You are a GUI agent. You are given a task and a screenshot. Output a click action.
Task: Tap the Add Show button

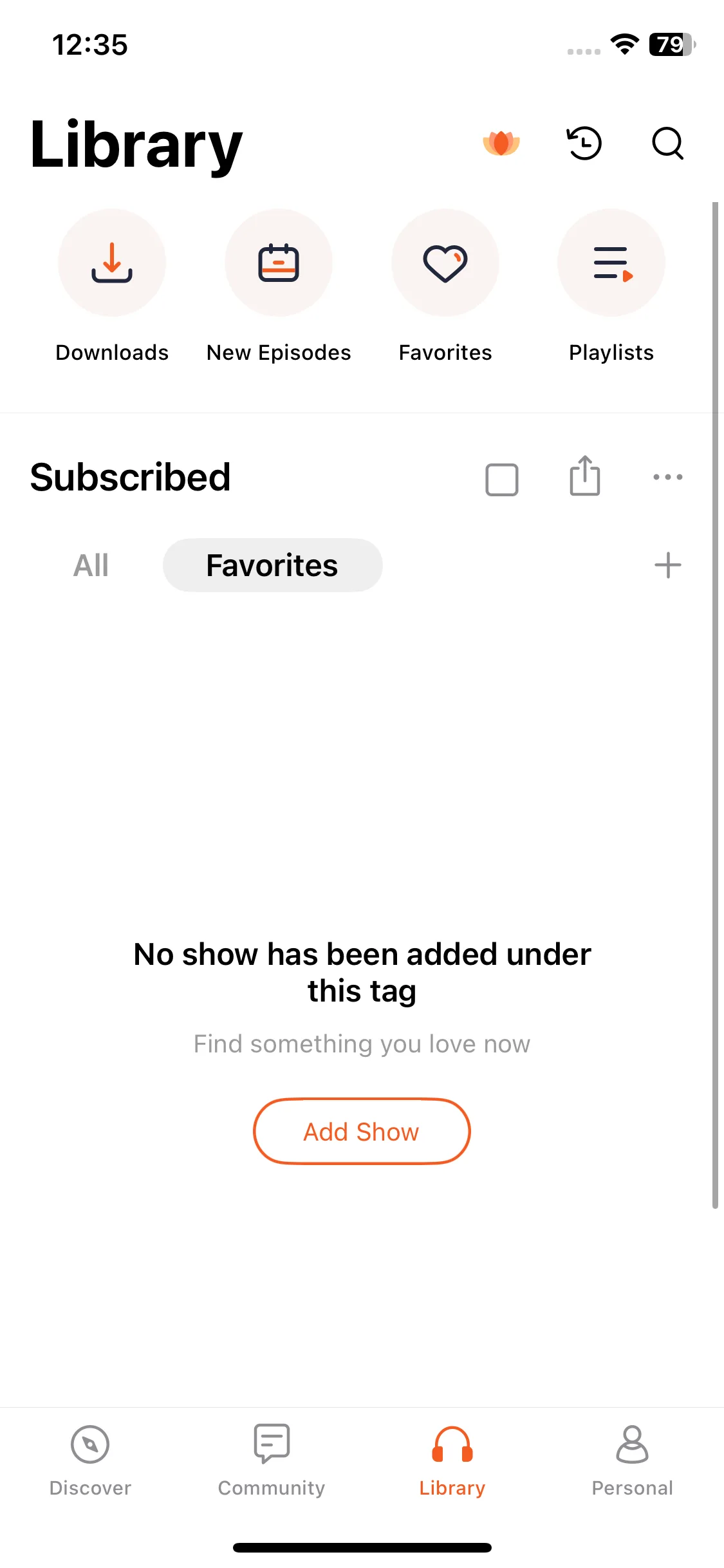[362, 1132]
